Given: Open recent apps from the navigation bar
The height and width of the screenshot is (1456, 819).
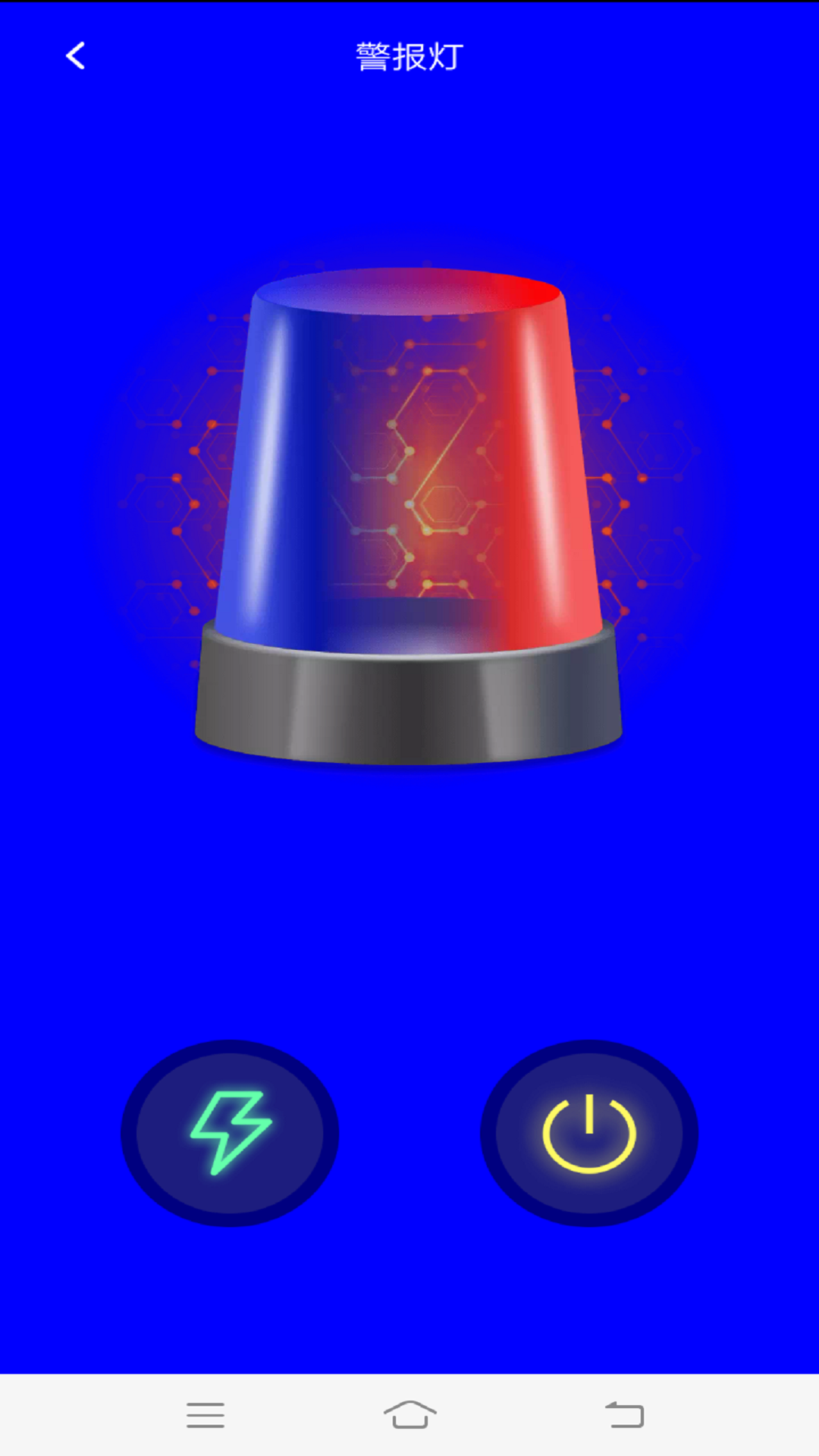Looking at the screenshot, I should pos(206,1415).
